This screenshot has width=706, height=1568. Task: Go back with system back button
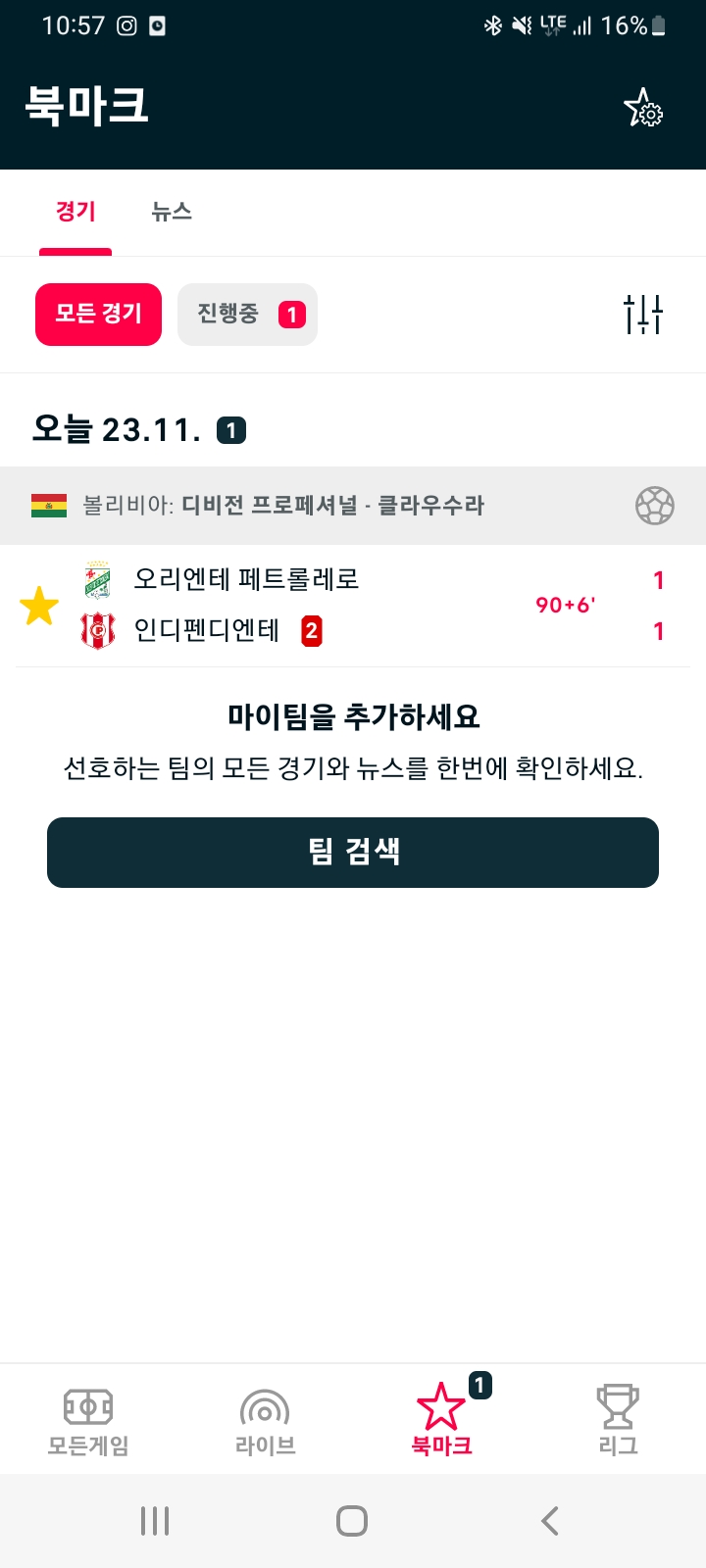pos(550,1521)
